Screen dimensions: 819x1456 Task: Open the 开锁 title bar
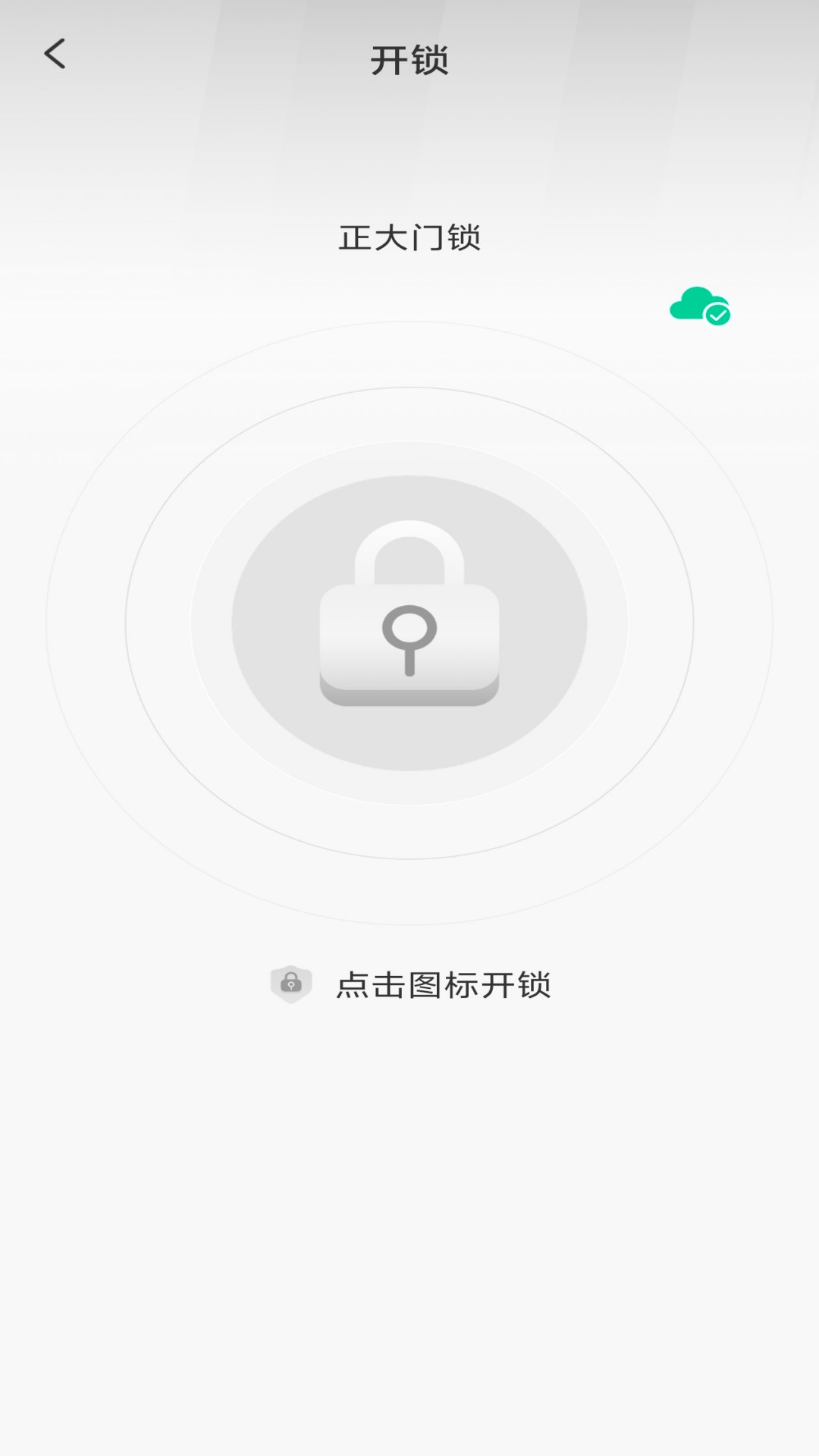(409, 59)
